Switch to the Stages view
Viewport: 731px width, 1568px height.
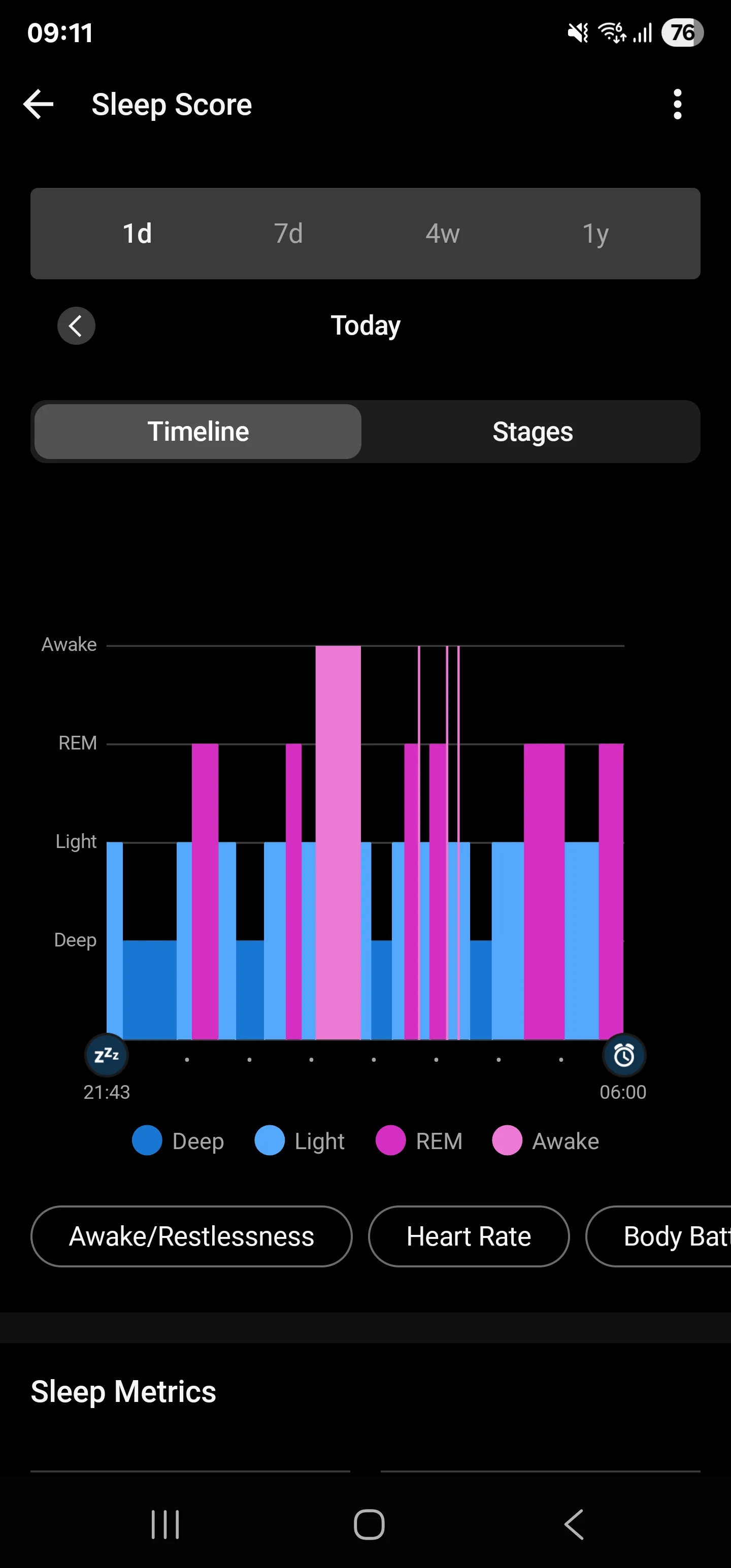click(x=533, y=432)
